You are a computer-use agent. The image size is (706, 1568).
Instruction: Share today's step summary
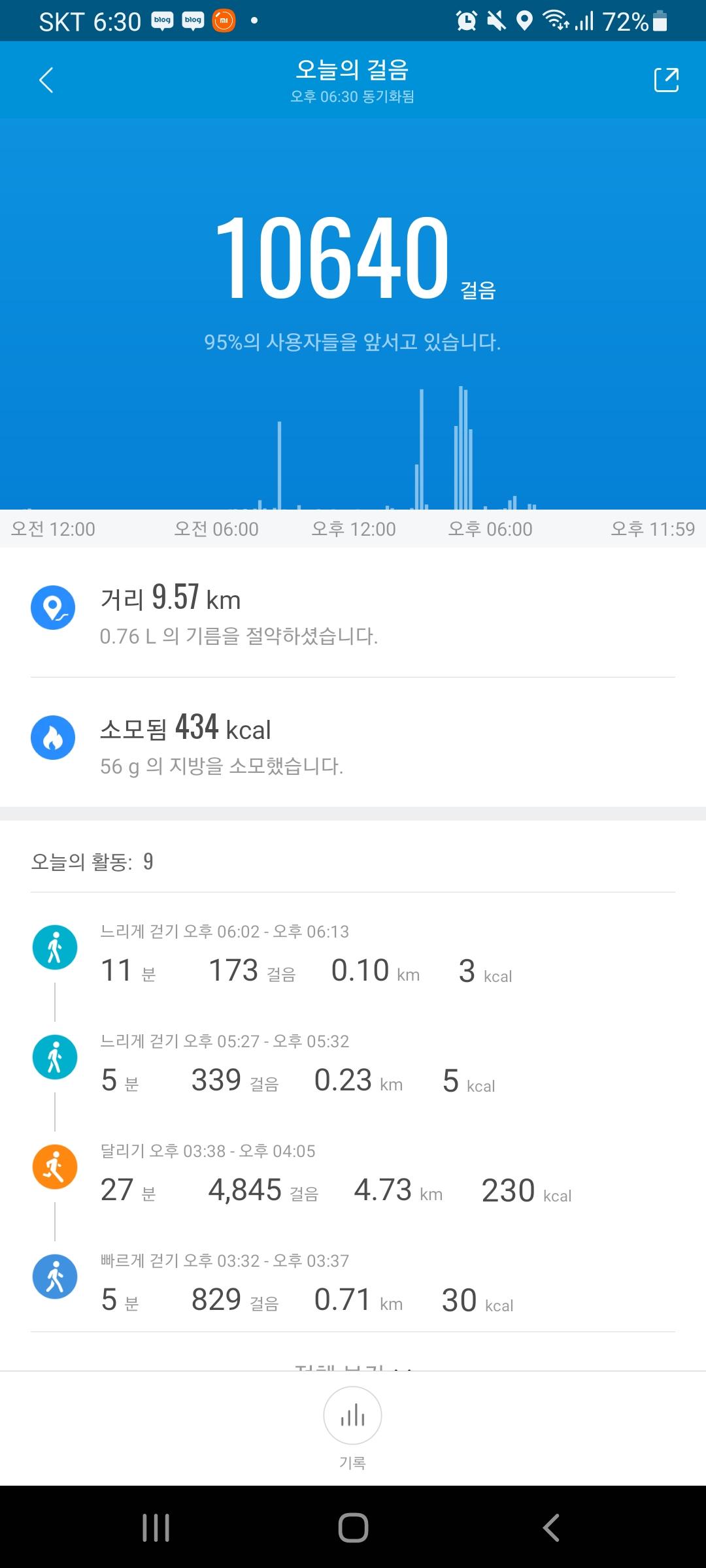(666, 80)
